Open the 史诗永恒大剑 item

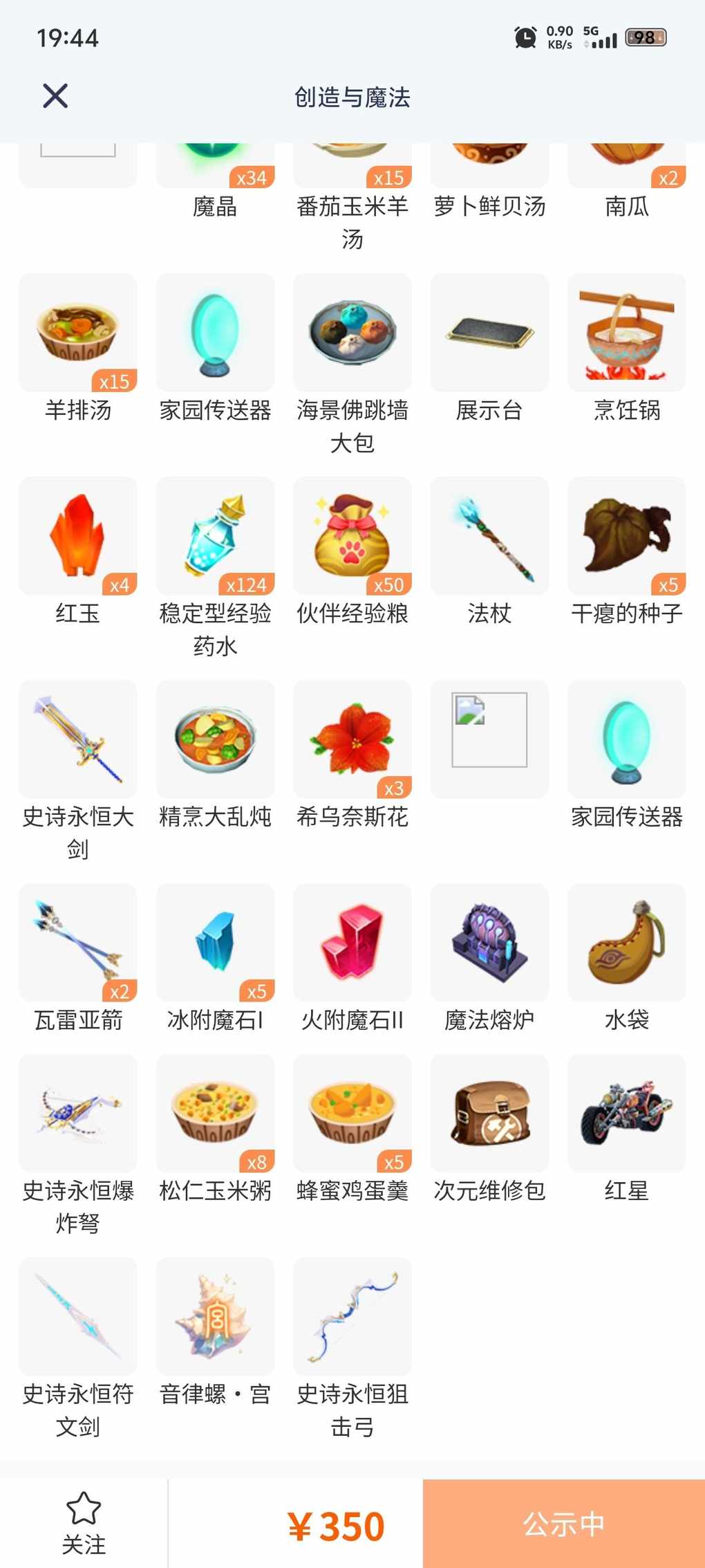tap(78, 740)
